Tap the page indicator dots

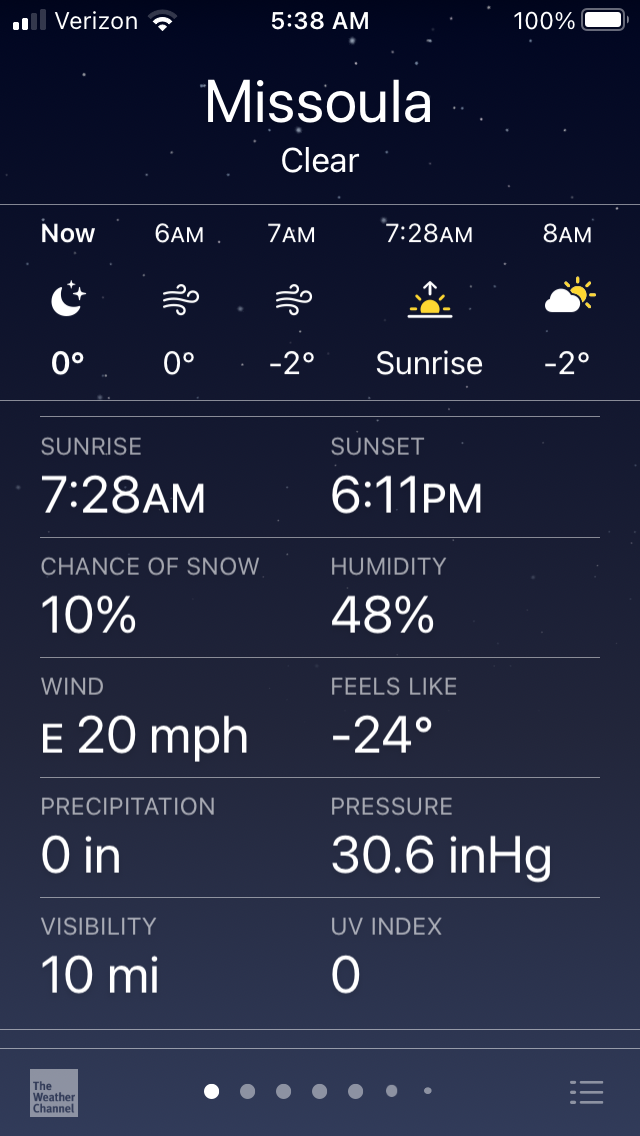point(319,1091)
